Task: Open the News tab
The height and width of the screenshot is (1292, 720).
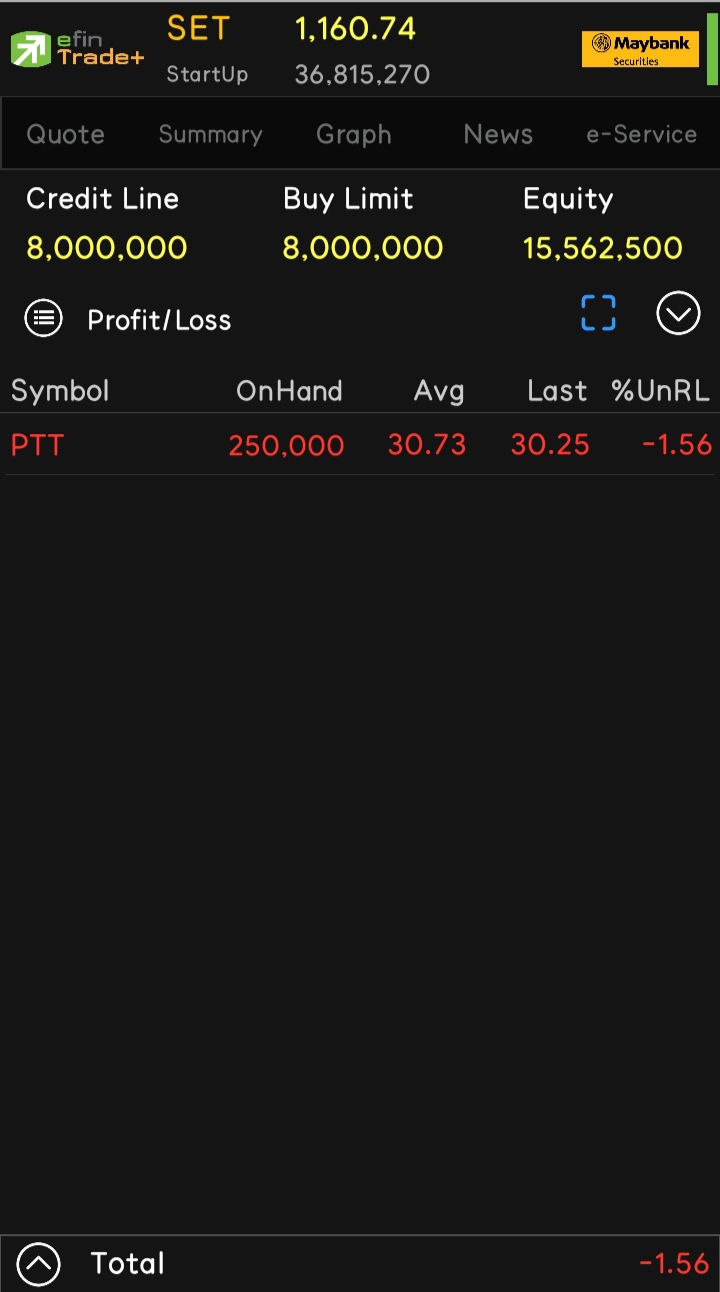Action: pos(498,134)
